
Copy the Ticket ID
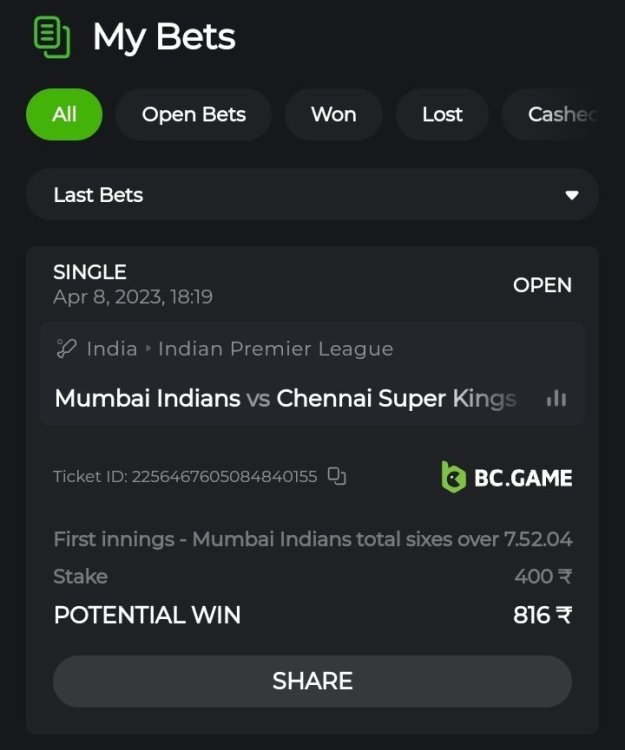point(337,477)
